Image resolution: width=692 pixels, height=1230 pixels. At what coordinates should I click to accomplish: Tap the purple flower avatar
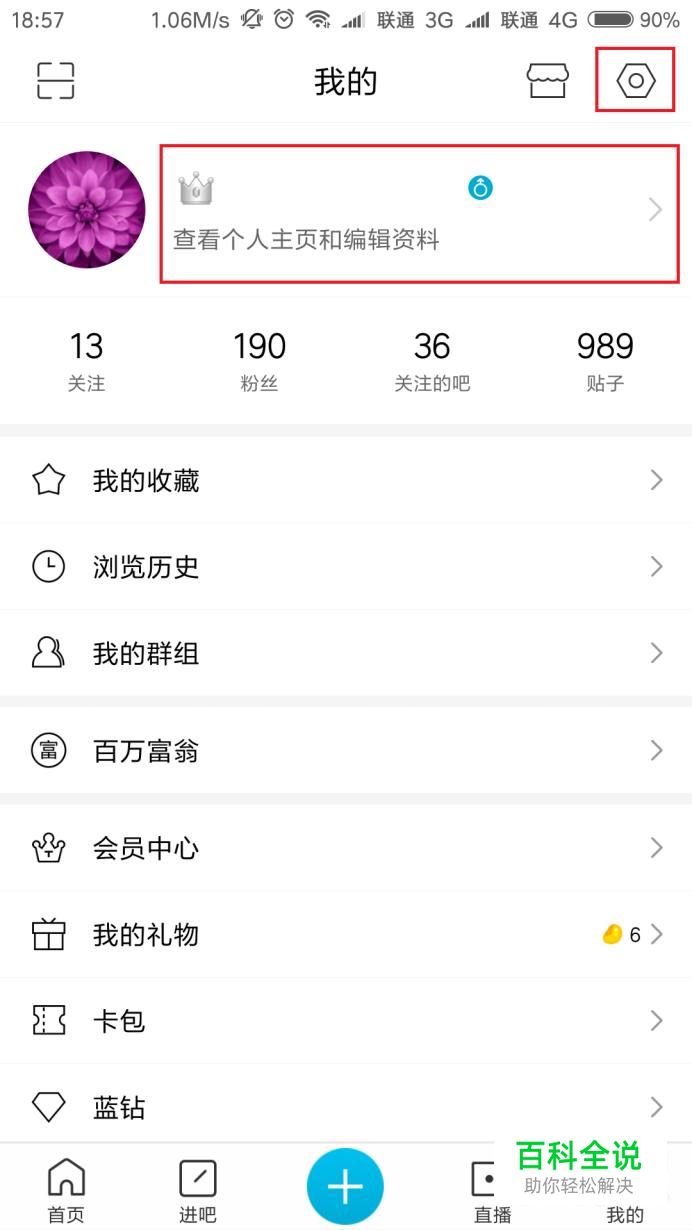(x=87, y=210)
